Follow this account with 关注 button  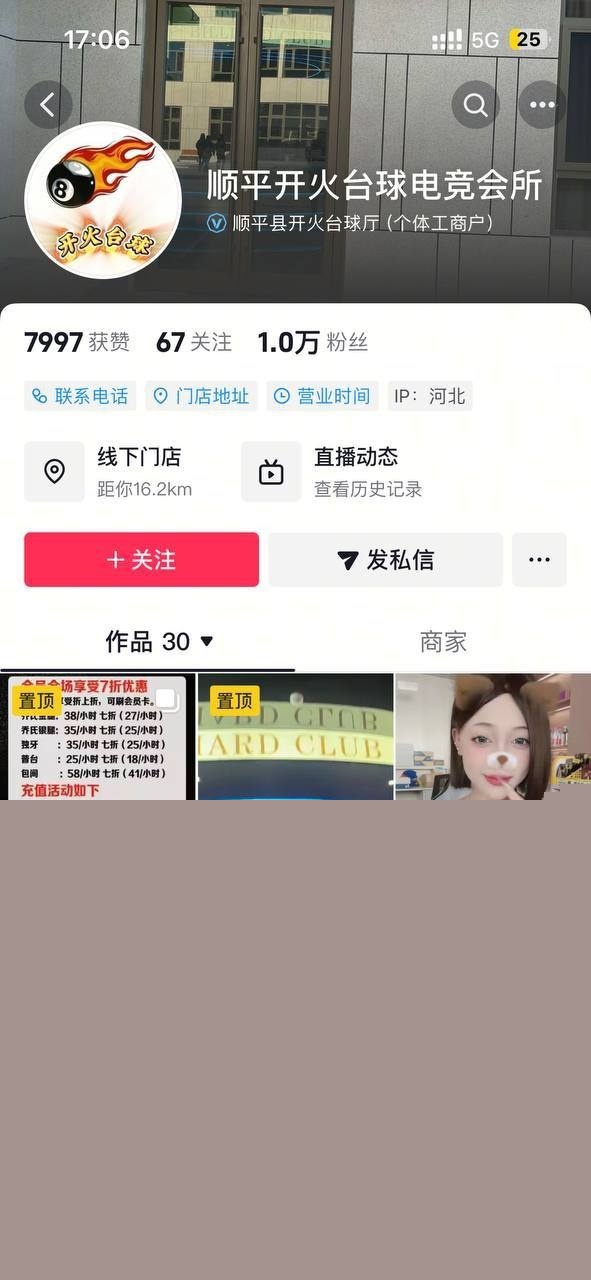point(141,560)
